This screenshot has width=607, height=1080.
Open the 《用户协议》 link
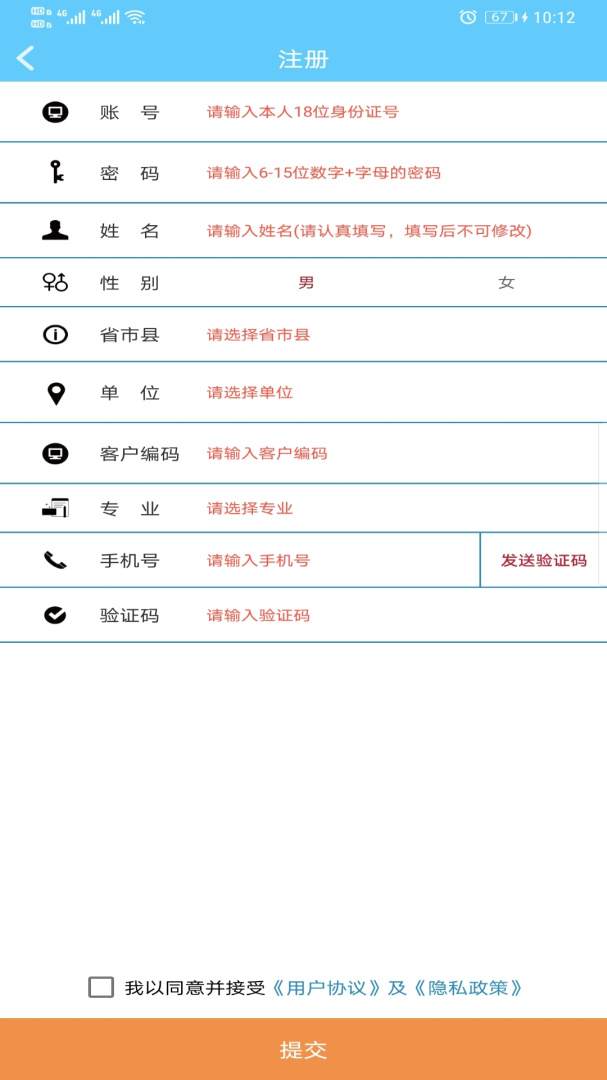coord(328,988)
